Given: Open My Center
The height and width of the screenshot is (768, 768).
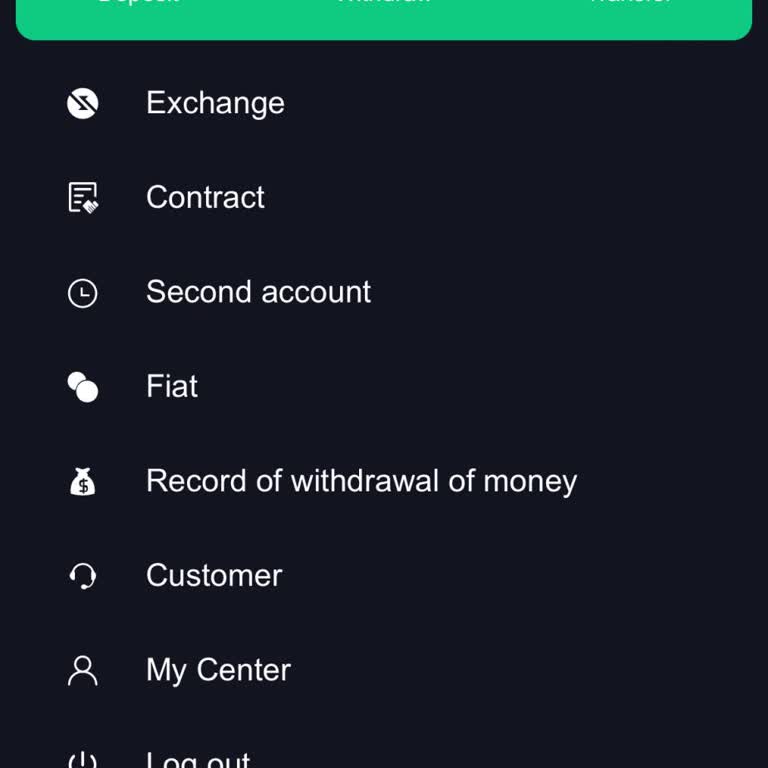Looking at the screenshot, I should 218,670.
